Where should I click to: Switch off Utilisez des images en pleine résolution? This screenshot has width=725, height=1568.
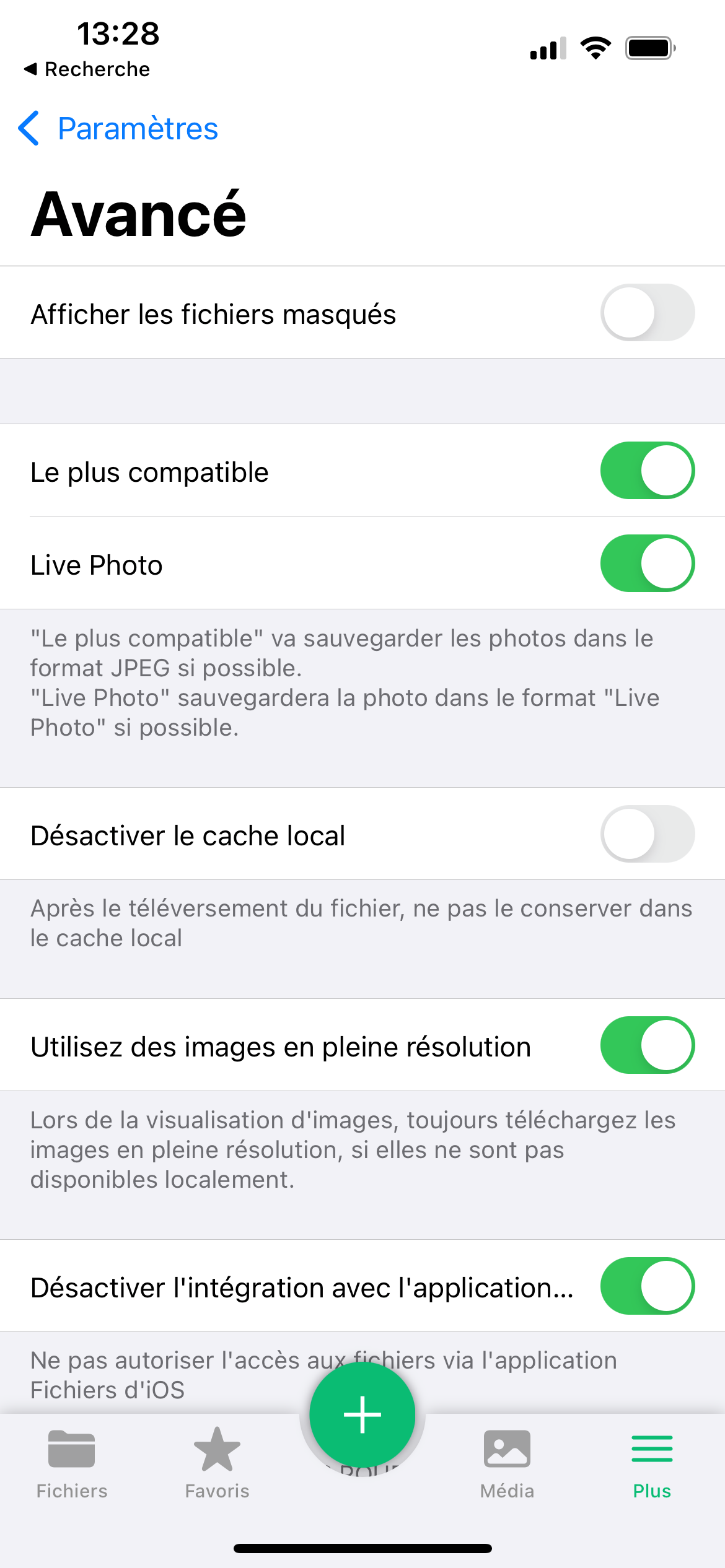click(x=647, y=1045)
